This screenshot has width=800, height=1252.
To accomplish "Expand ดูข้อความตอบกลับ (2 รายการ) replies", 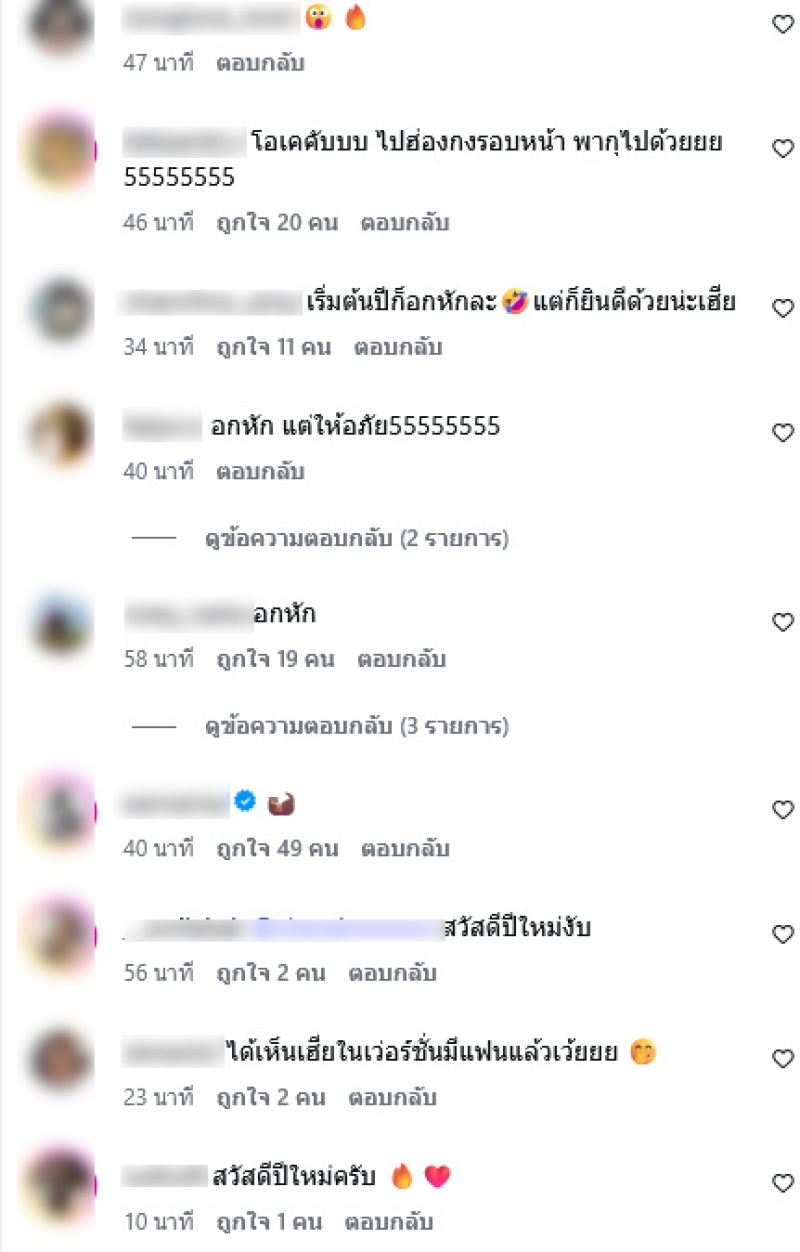I will (x=355, y=539).
